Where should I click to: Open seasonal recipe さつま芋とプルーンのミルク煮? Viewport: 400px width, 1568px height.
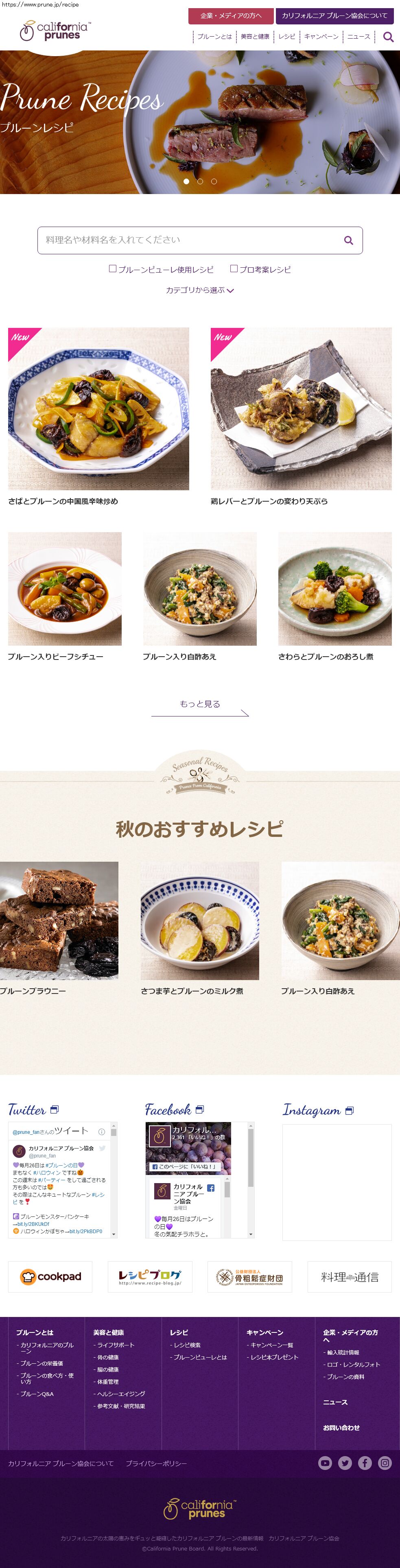pos(200,921)
